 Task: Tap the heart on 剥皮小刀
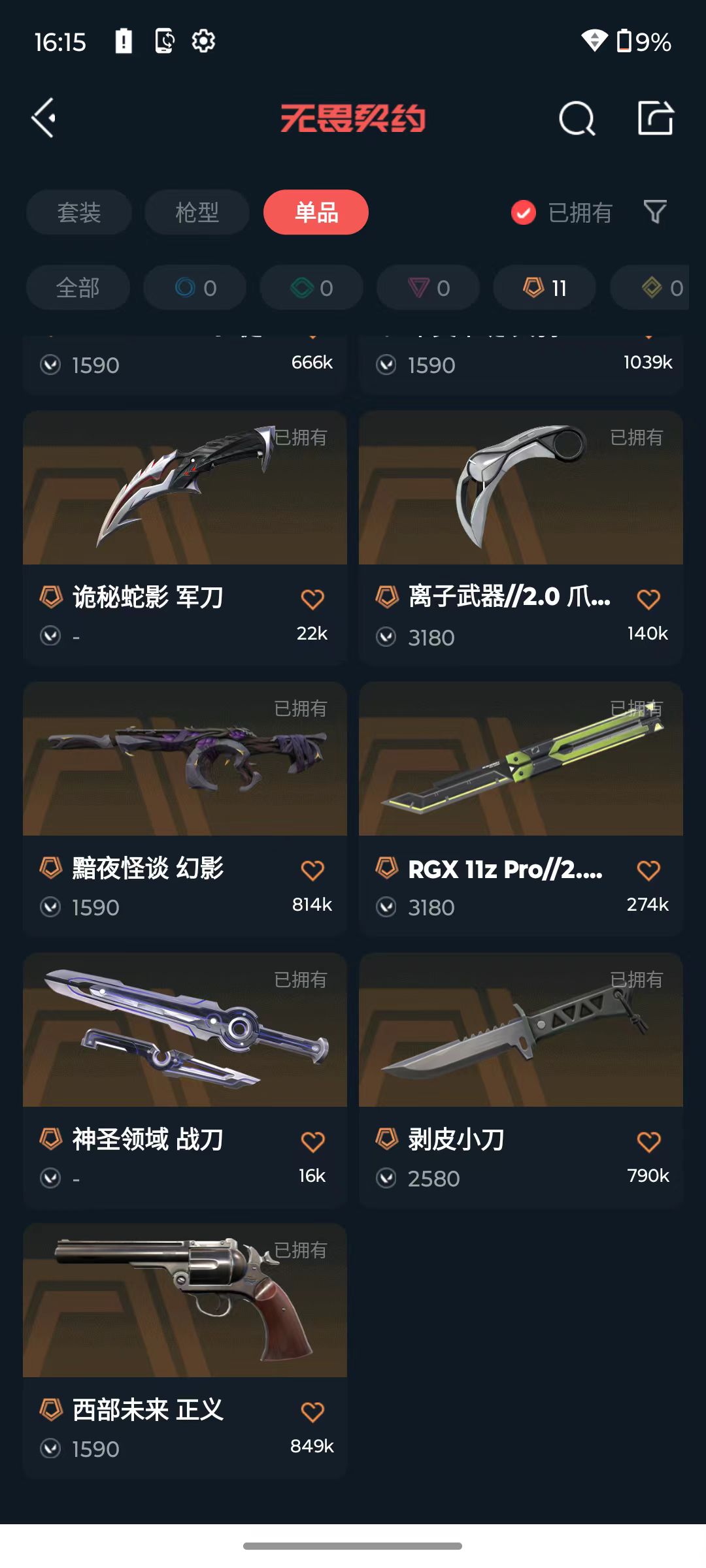pos(648,1142)
